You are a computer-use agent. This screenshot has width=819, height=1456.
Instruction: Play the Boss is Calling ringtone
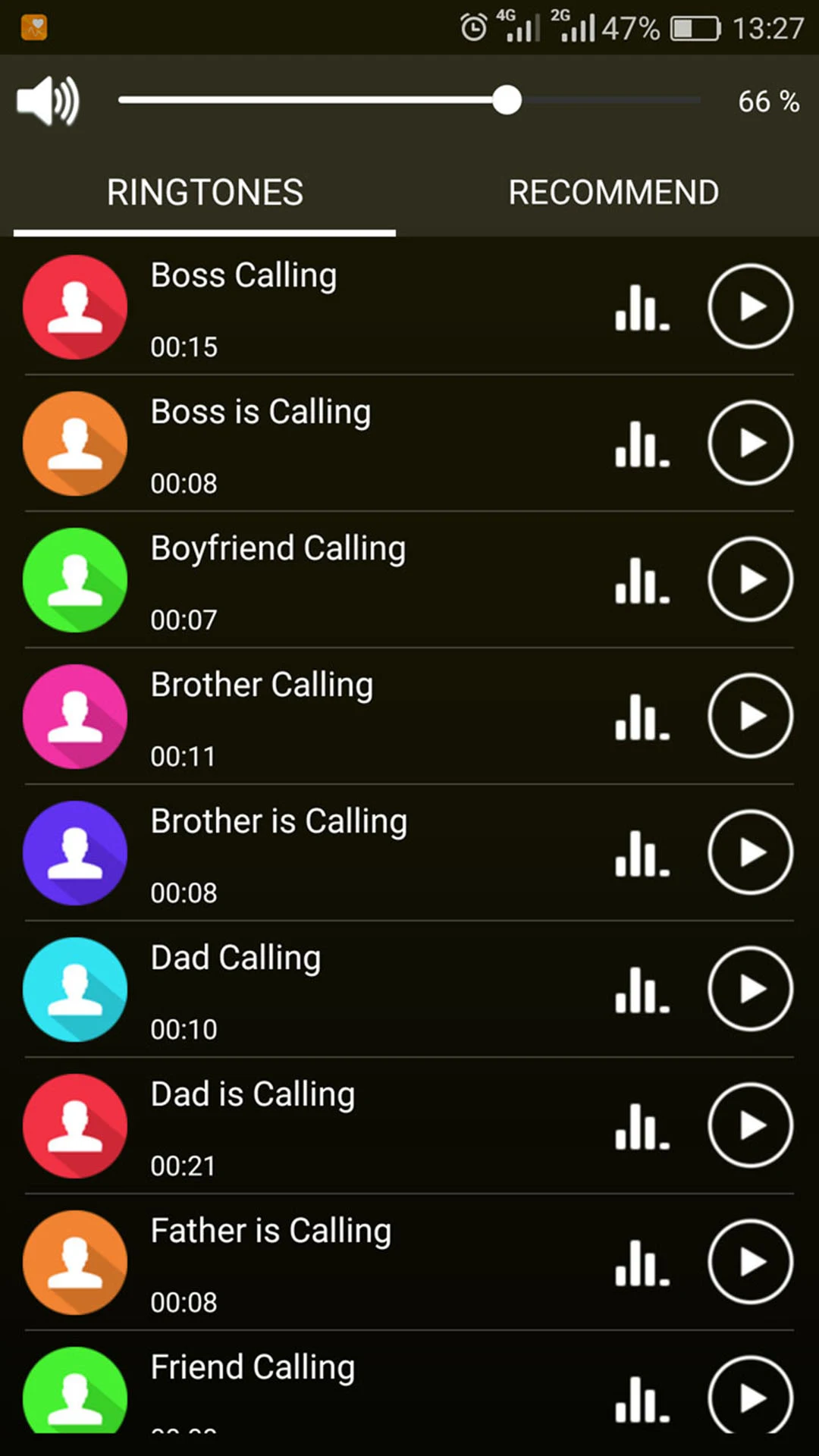coord(751,443)
